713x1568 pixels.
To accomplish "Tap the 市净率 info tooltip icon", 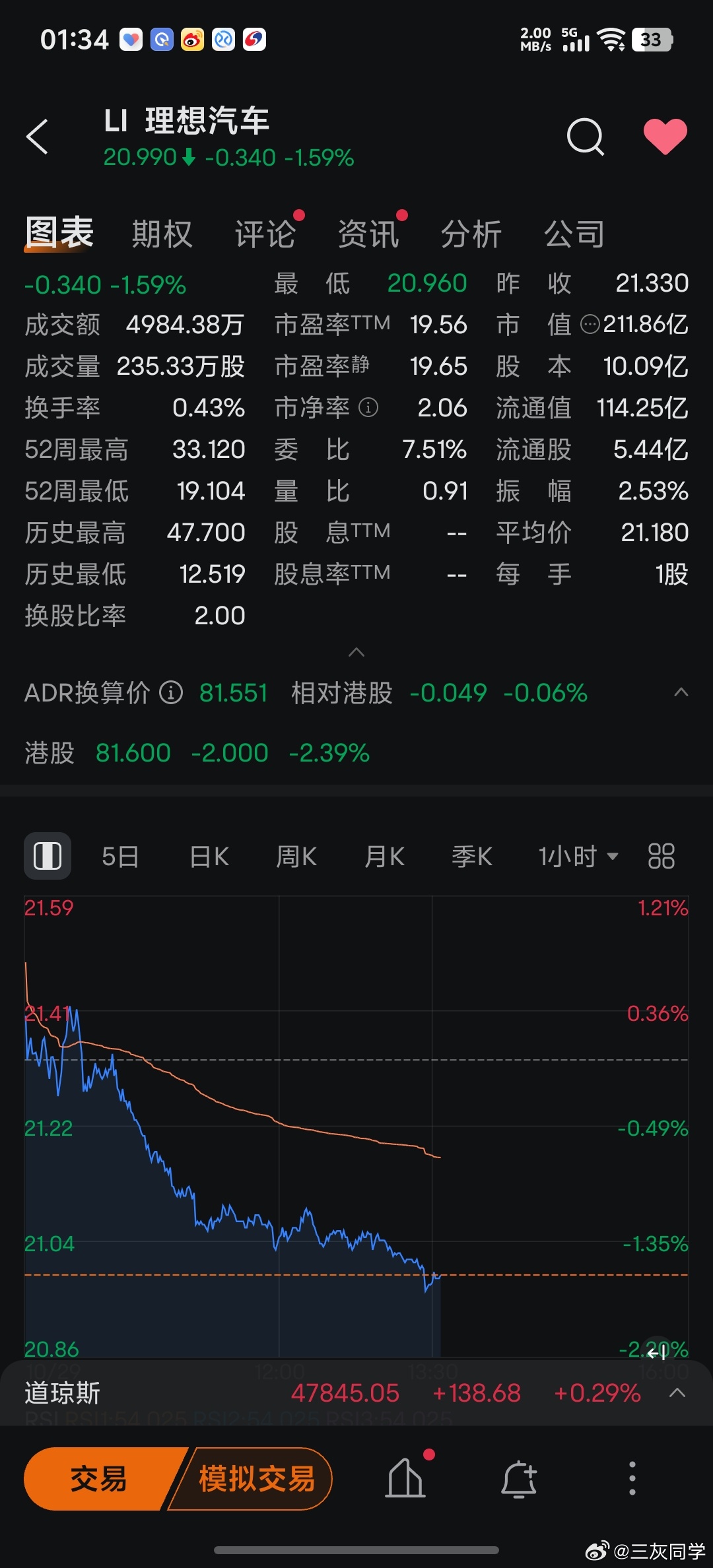I will pyautogui.click(x=368, y=408).
